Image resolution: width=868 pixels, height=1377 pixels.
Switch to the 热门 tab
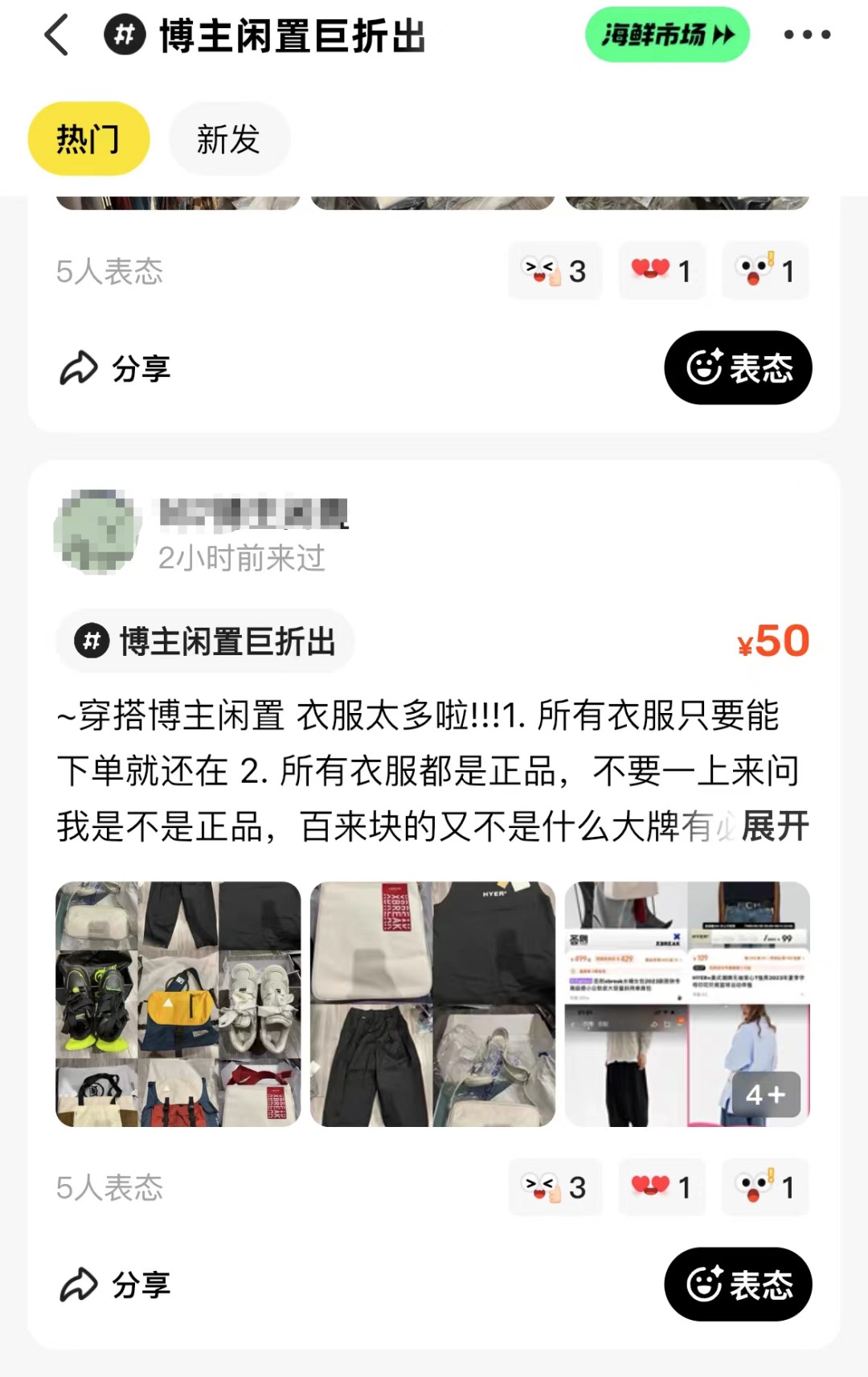pyautogui.click(x=88, y=139)
